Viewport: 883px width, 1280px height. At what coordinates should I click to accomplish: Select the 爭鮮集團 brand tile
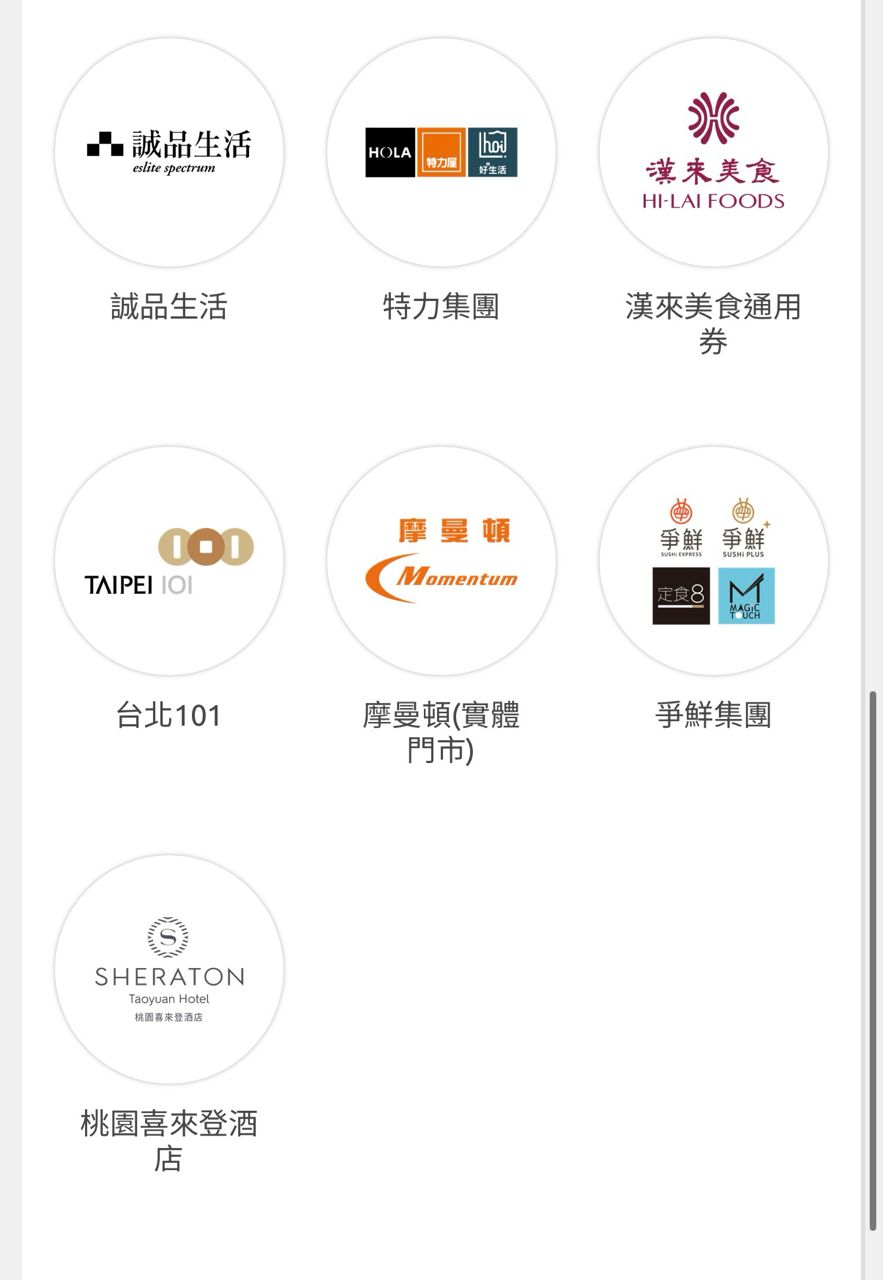point(713,561)
